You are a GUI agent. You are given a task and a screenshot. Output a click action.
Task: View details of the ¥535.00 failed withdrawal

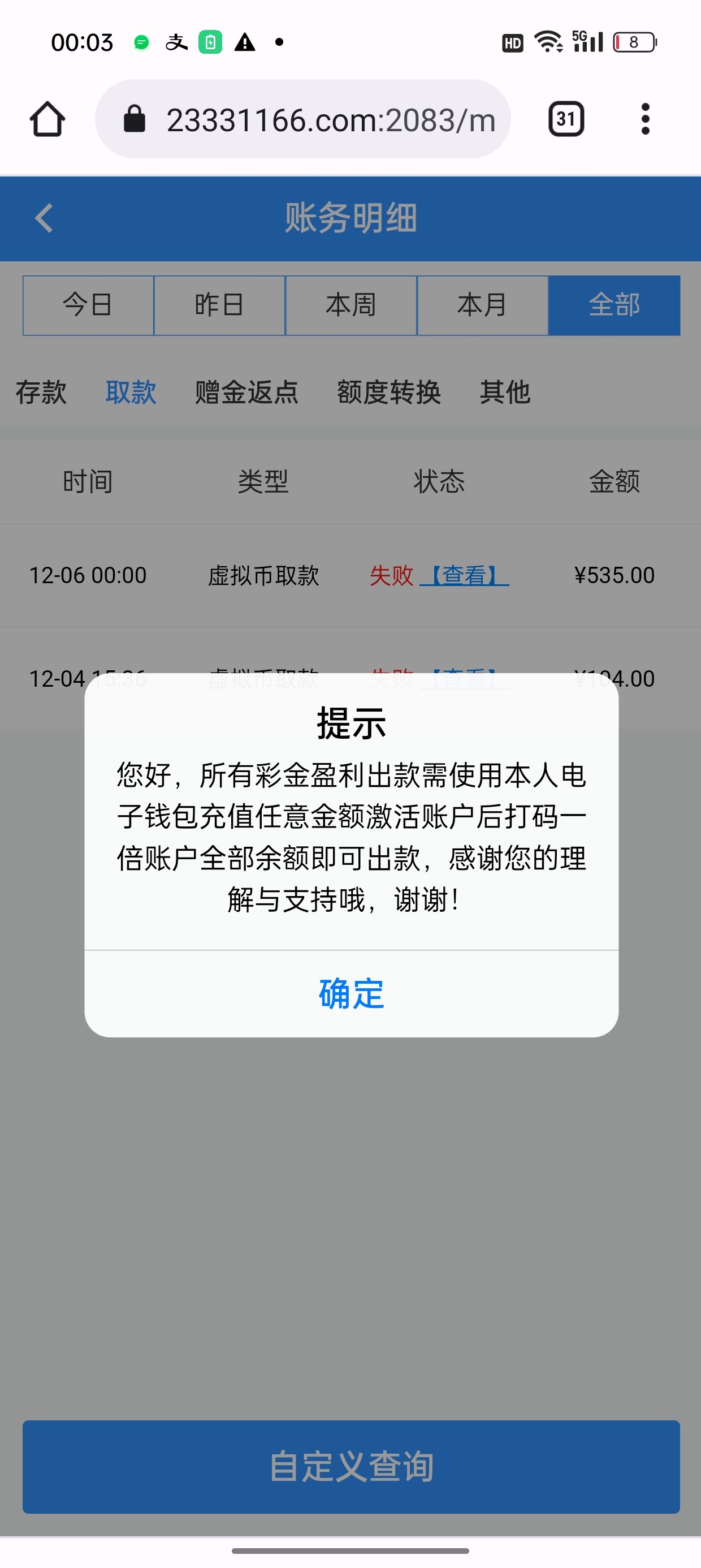click(464, 575)
